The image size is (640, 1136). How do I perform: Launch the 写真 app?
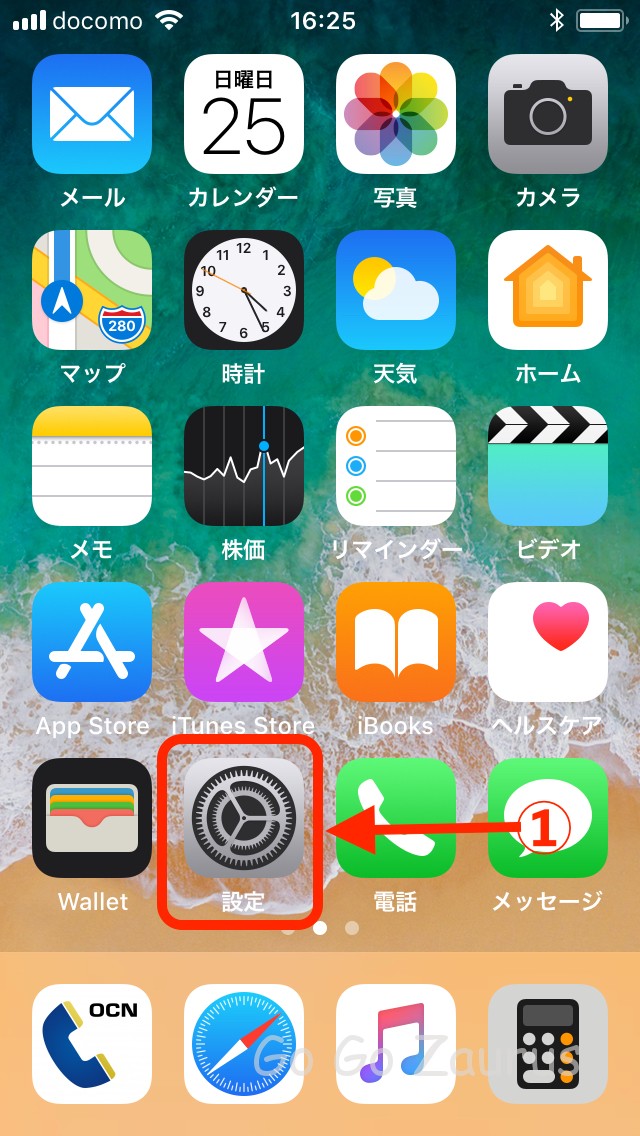coord(396,114)
